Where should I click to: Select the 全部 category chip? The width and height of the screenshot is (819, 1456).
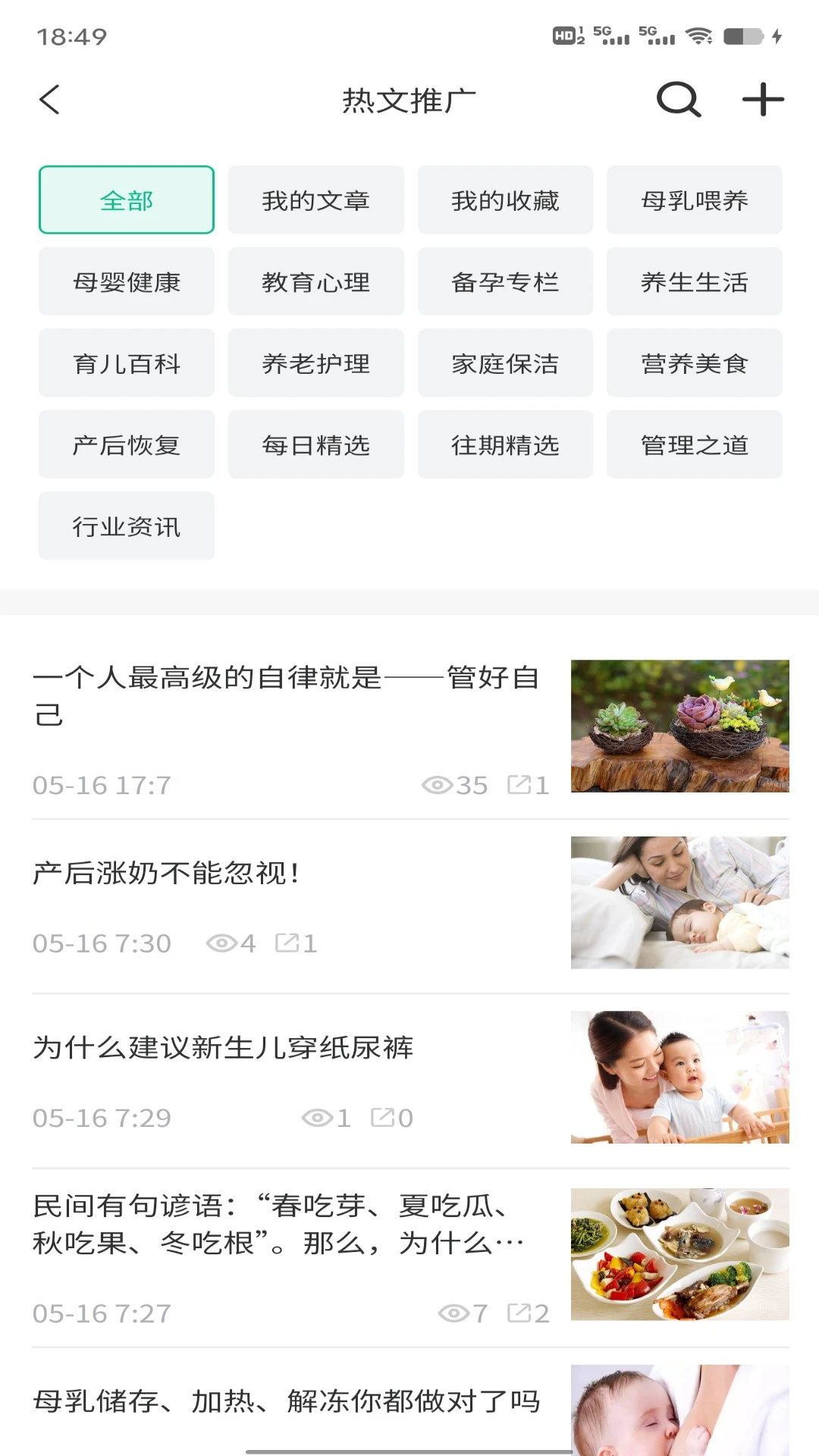click(127, 200)
